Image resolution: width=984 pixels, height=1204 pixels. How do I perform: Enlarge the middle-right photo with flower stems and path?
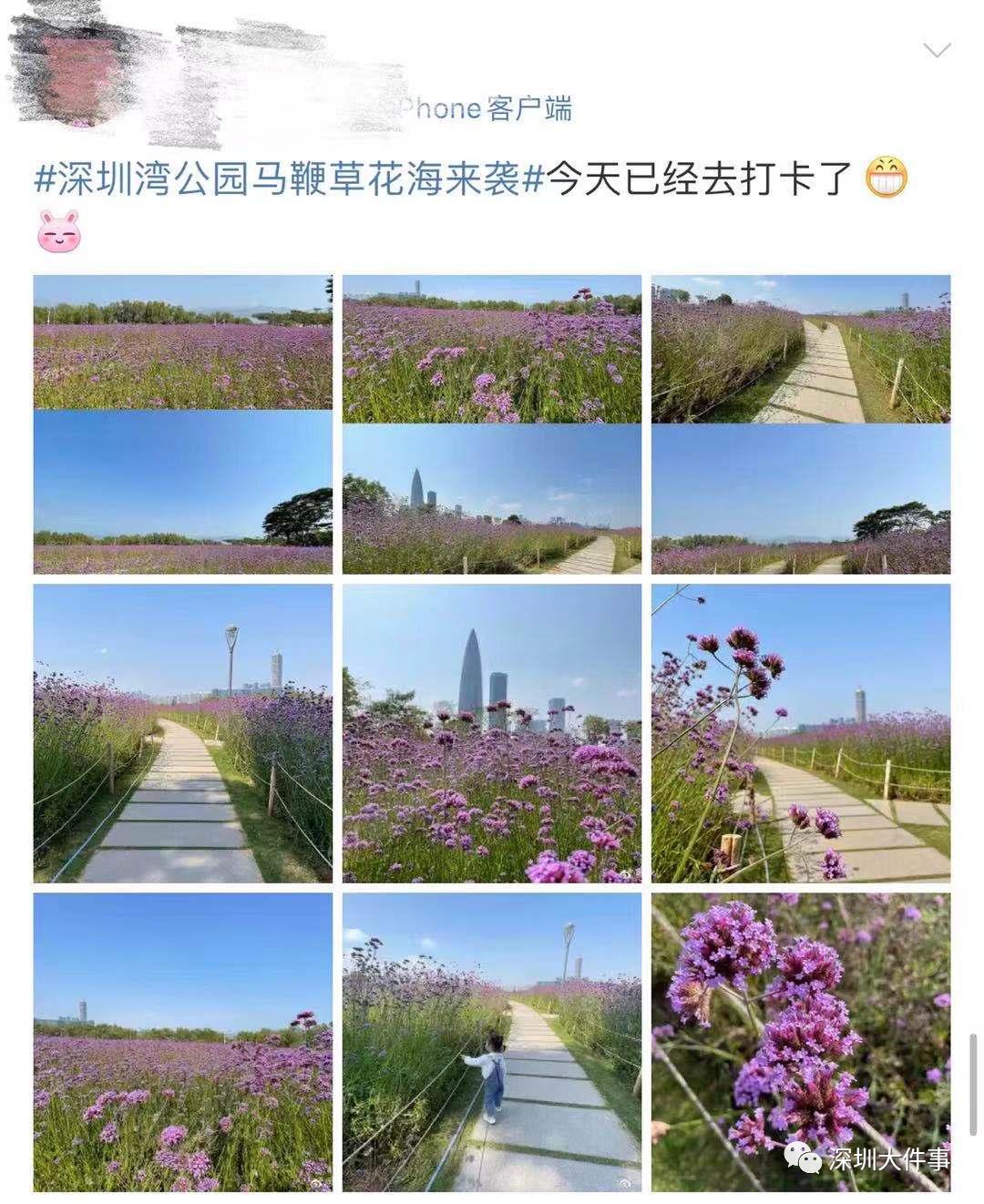click(801, 733)
